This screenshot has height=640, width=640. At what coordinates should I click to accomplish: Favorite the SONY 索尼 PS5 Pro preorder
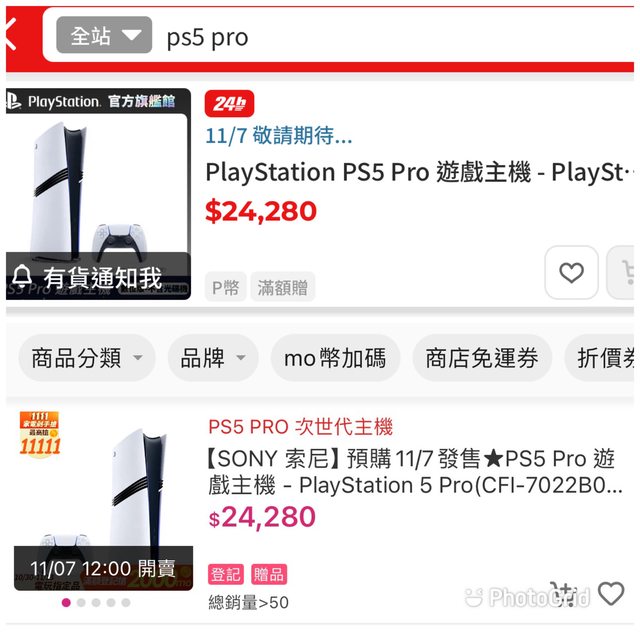(x=611, y=593)
